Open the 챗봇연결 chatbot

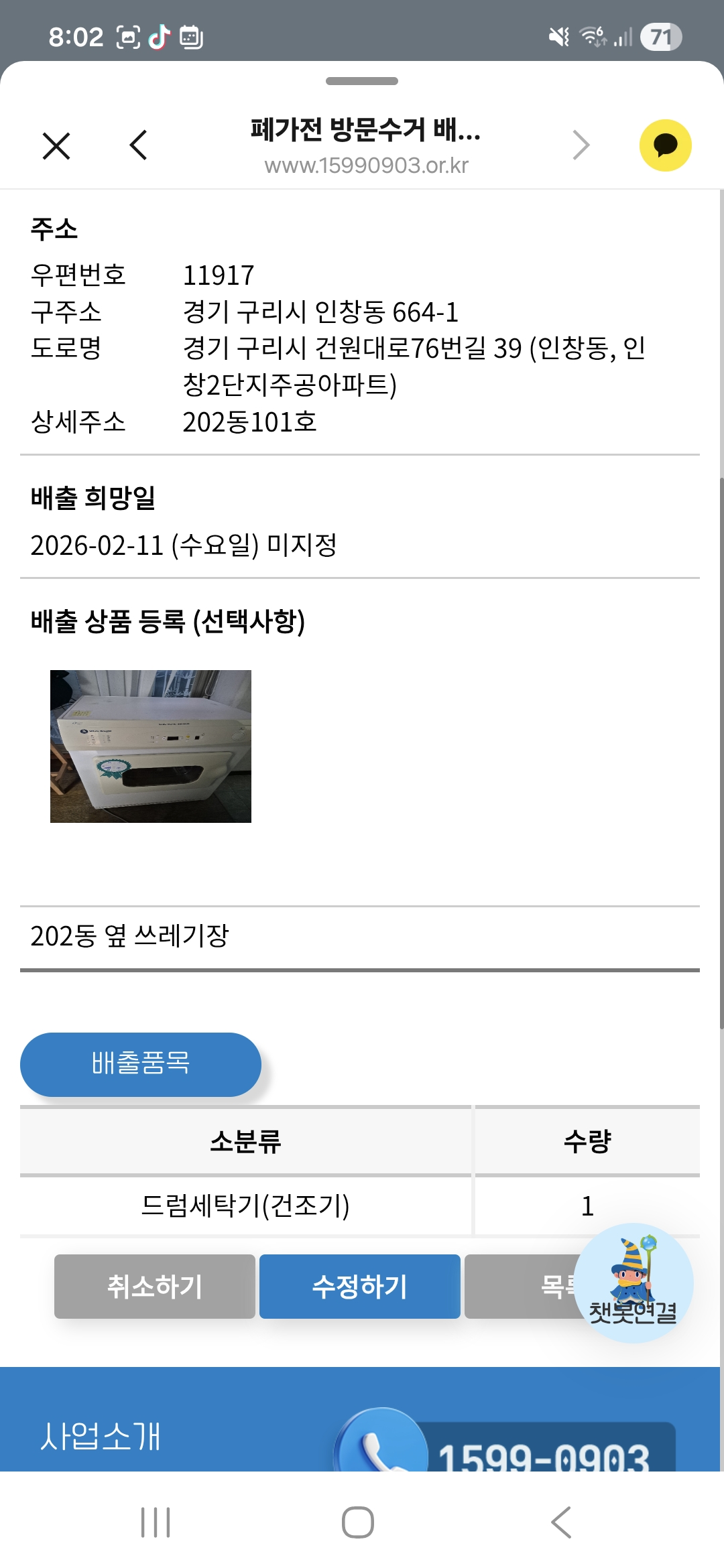pos(633,1283)
